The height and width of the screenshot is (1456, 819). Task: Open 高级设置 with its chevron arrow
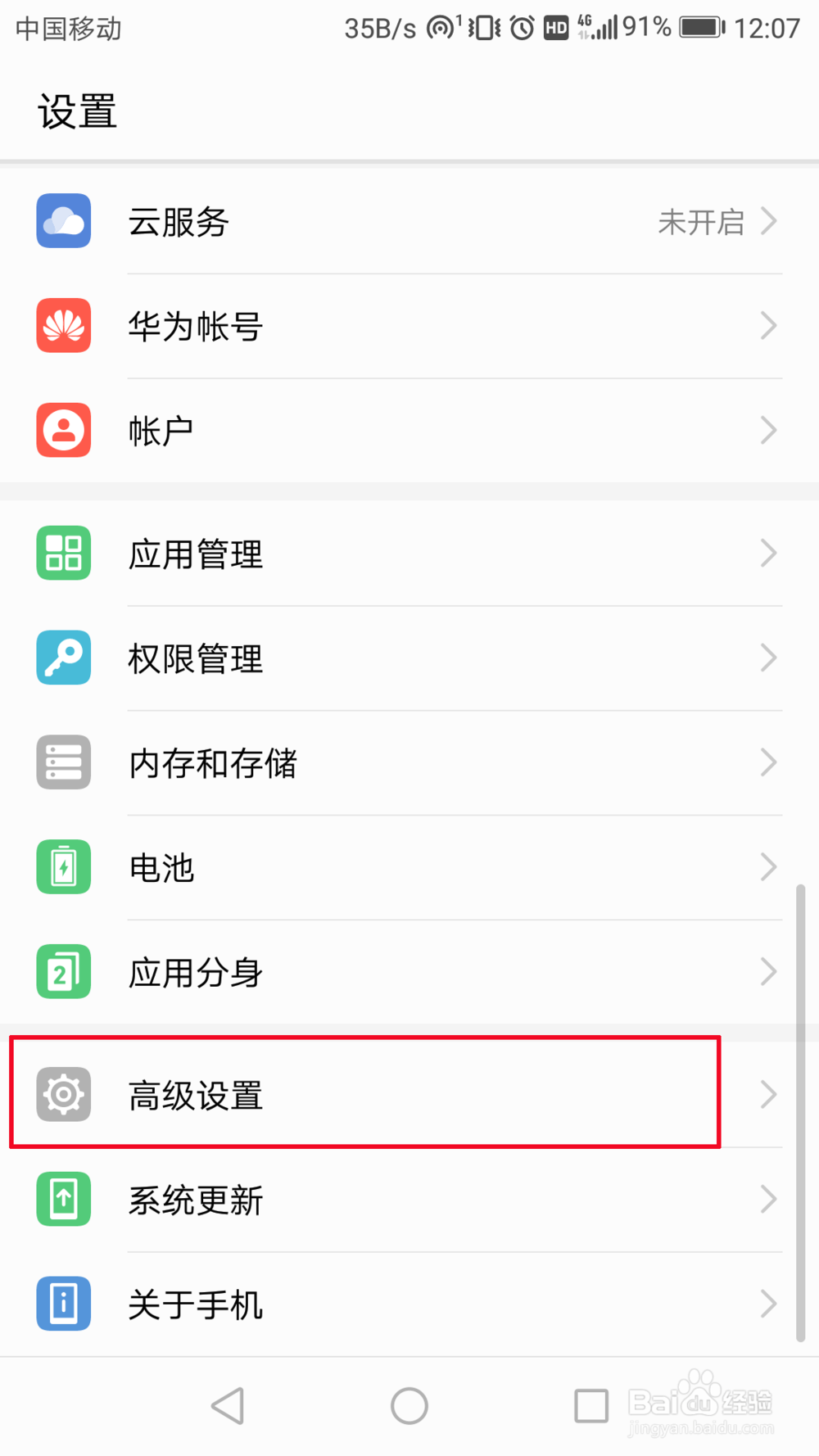pos(768,1093)
